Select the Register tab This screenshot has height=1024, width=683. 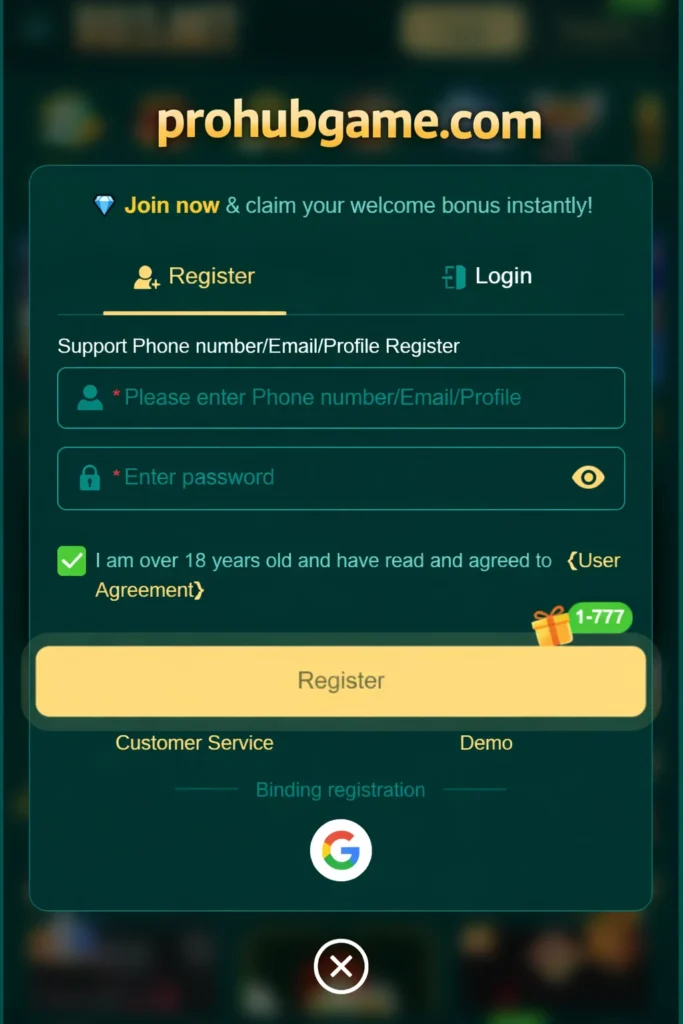(195, 277)
